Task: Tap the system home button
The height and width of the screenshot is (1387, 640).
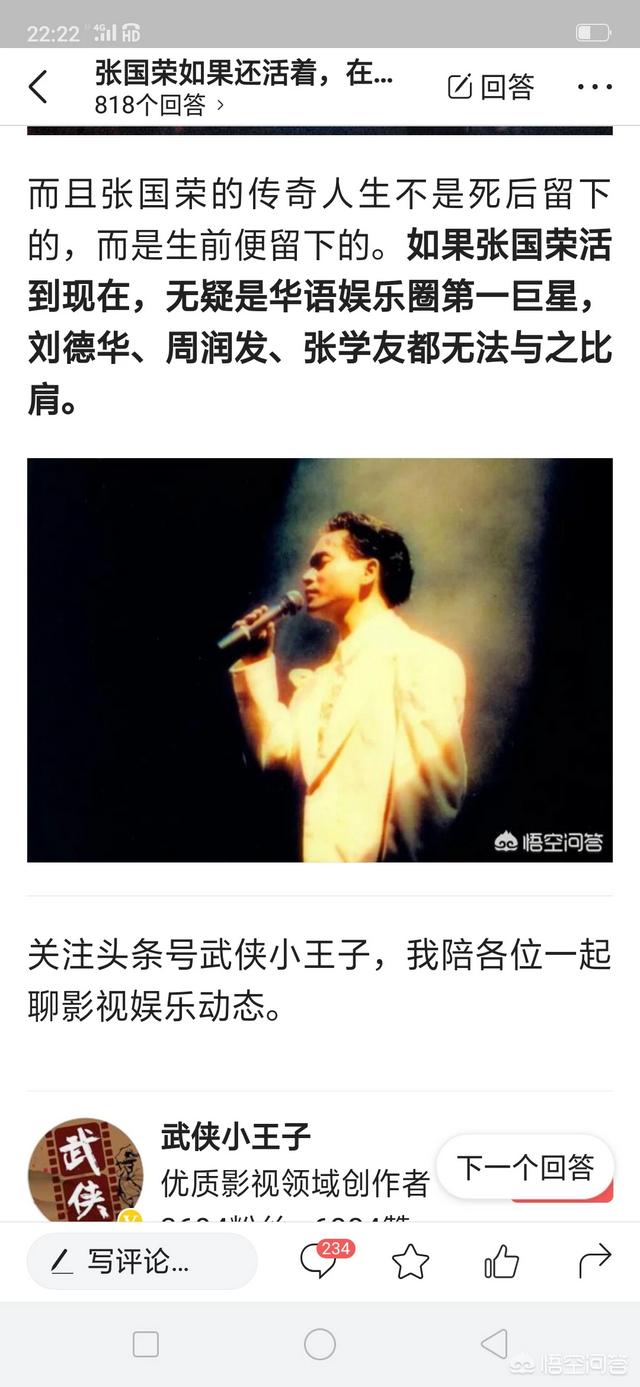Action: [320, 1344]
